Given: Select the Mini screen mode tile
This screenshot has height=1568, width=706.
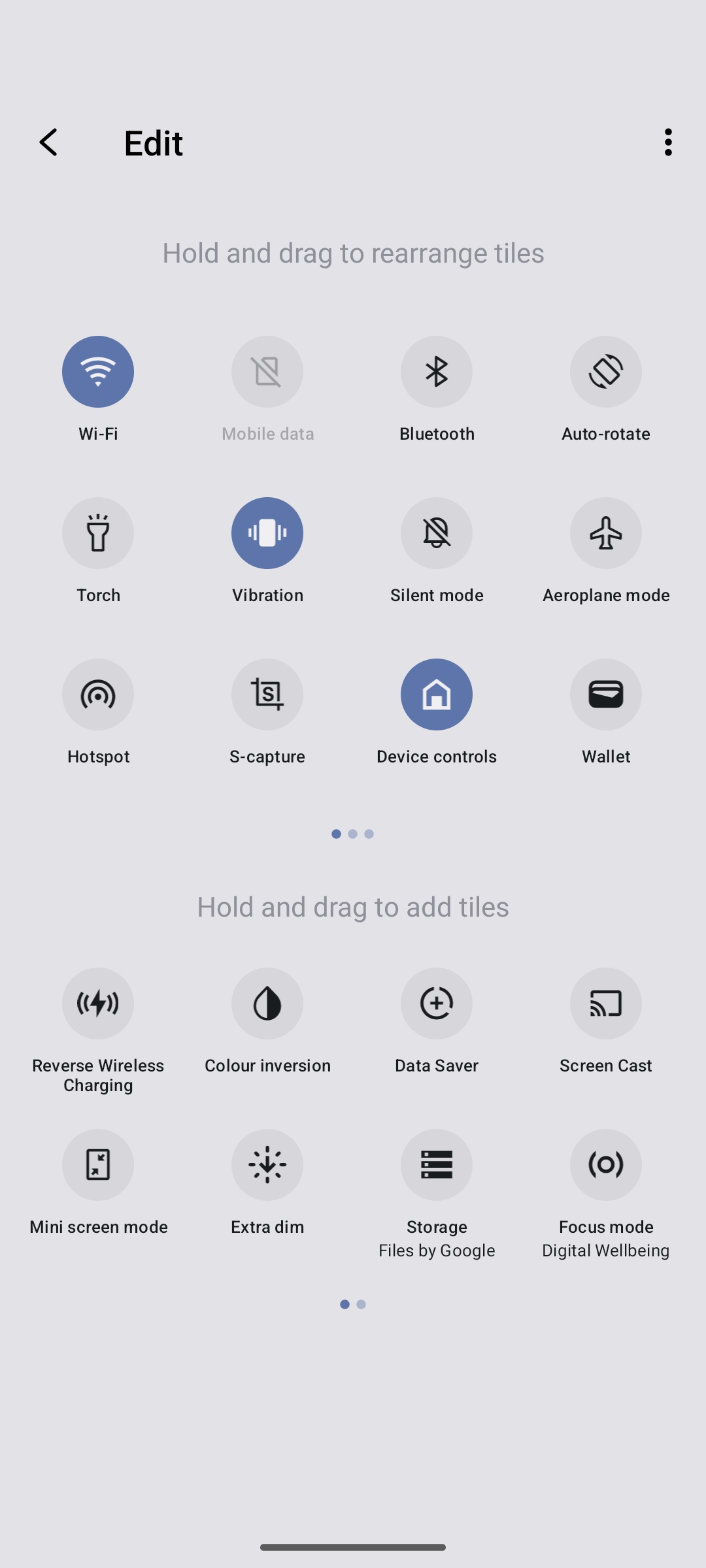Looking at the screenshot, I should point(98,1166).
